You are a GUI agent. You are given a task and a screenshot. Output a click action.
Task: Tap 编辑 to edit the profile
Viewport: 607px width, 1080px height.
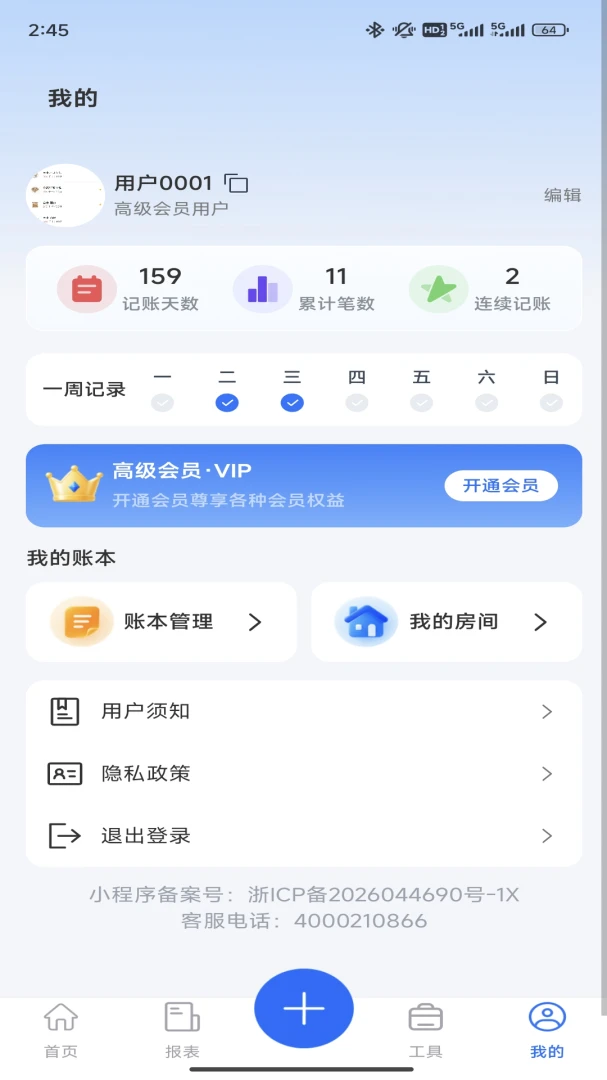(562, 195)
